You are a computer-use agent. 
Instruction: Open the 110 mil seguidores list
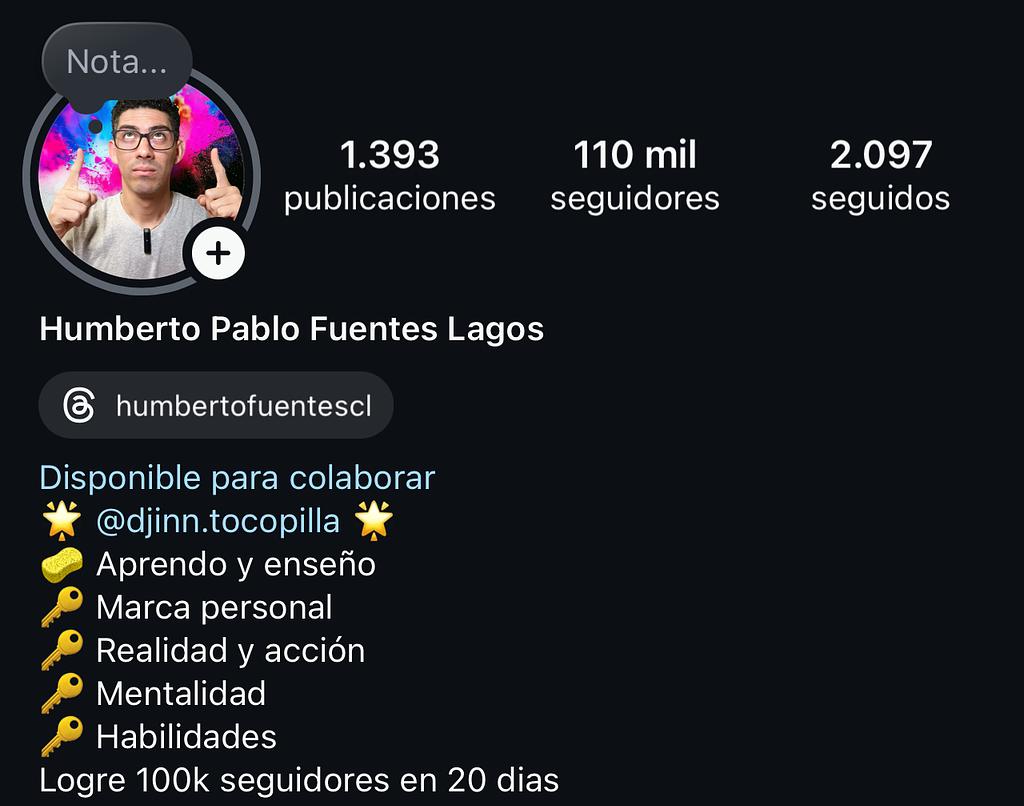(x=635, y=176)
